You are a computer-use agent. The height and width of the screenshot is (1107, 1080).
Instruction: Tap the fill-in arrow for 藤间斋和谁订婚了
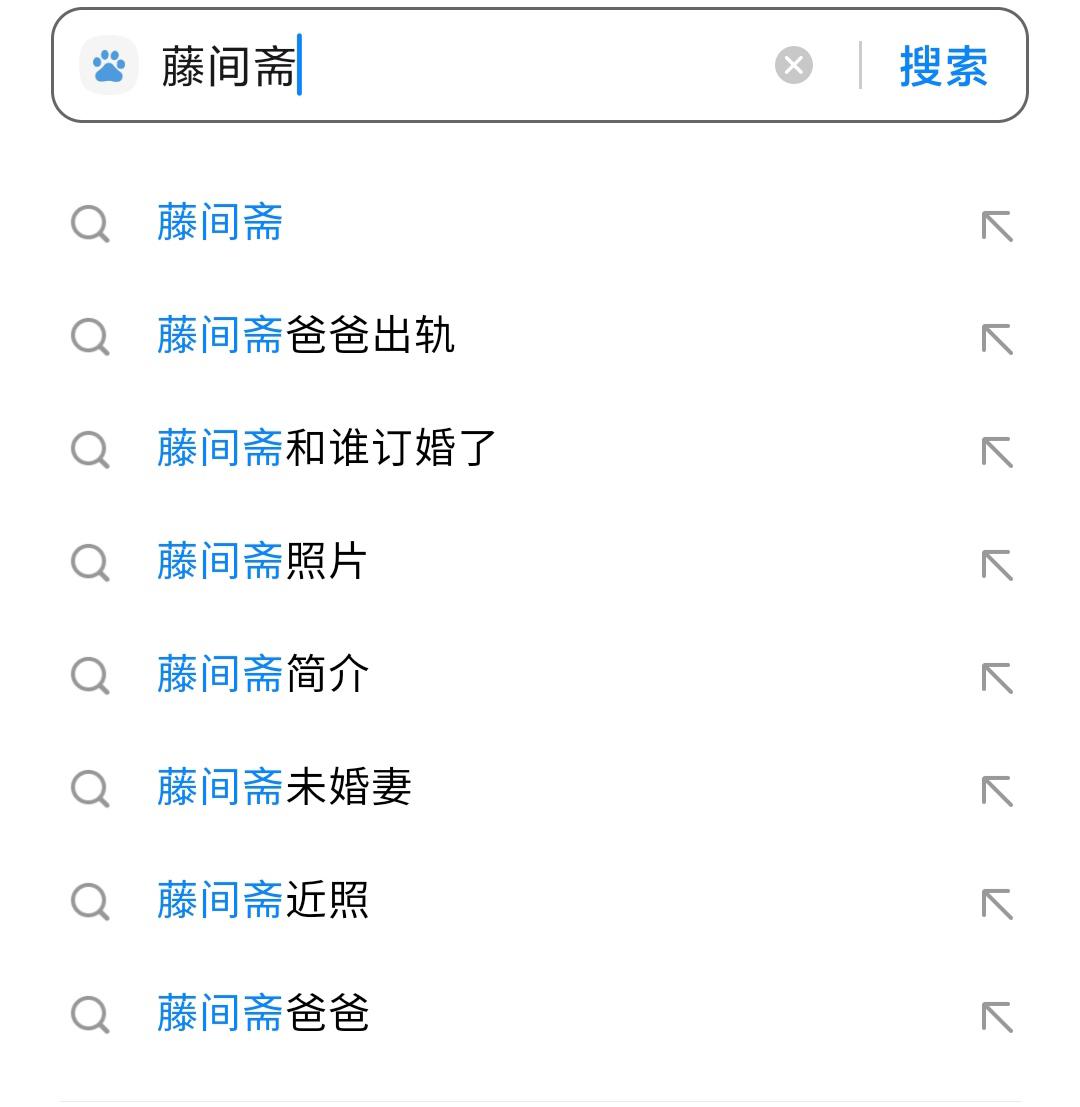pyautogui.click(x=996, y=451)
